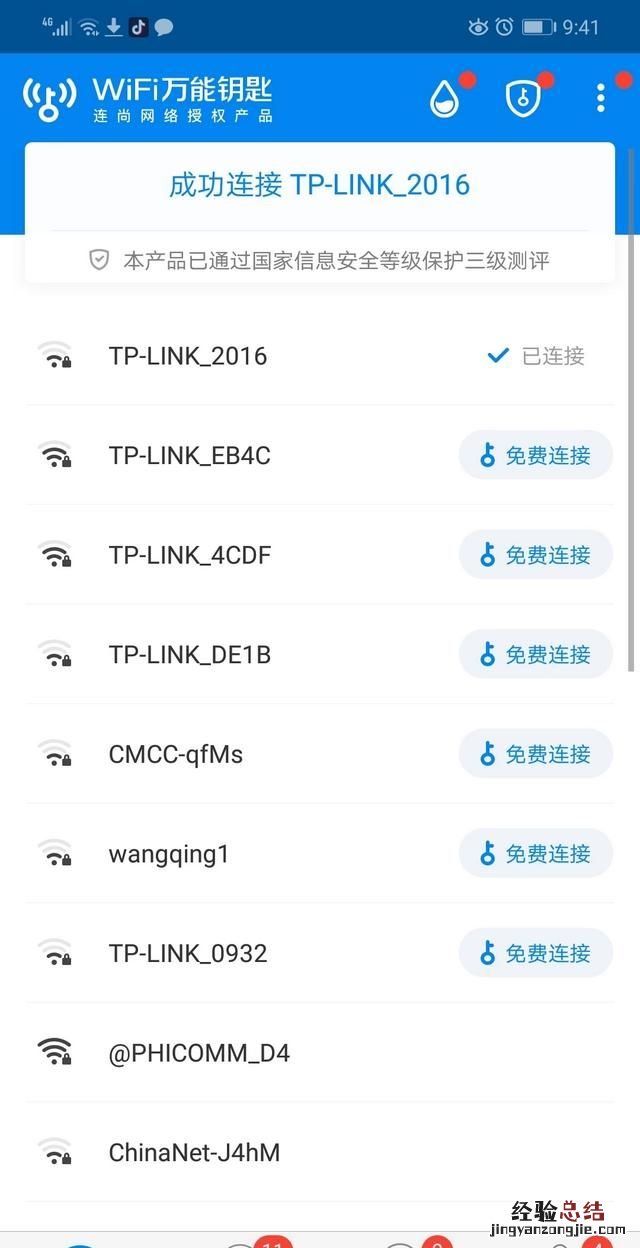Viewport: 640px width, 1248px height.
Task: Open the three-dot overflow menu
Action: tap(600, 98)
